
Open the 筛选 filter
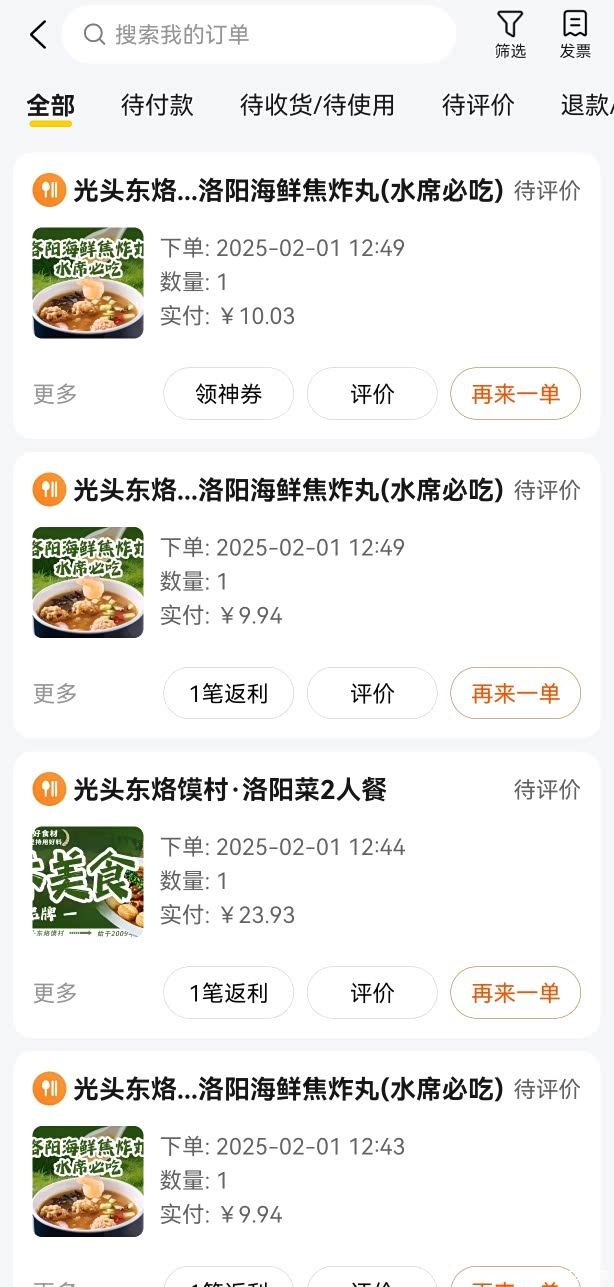pos(510,35)
